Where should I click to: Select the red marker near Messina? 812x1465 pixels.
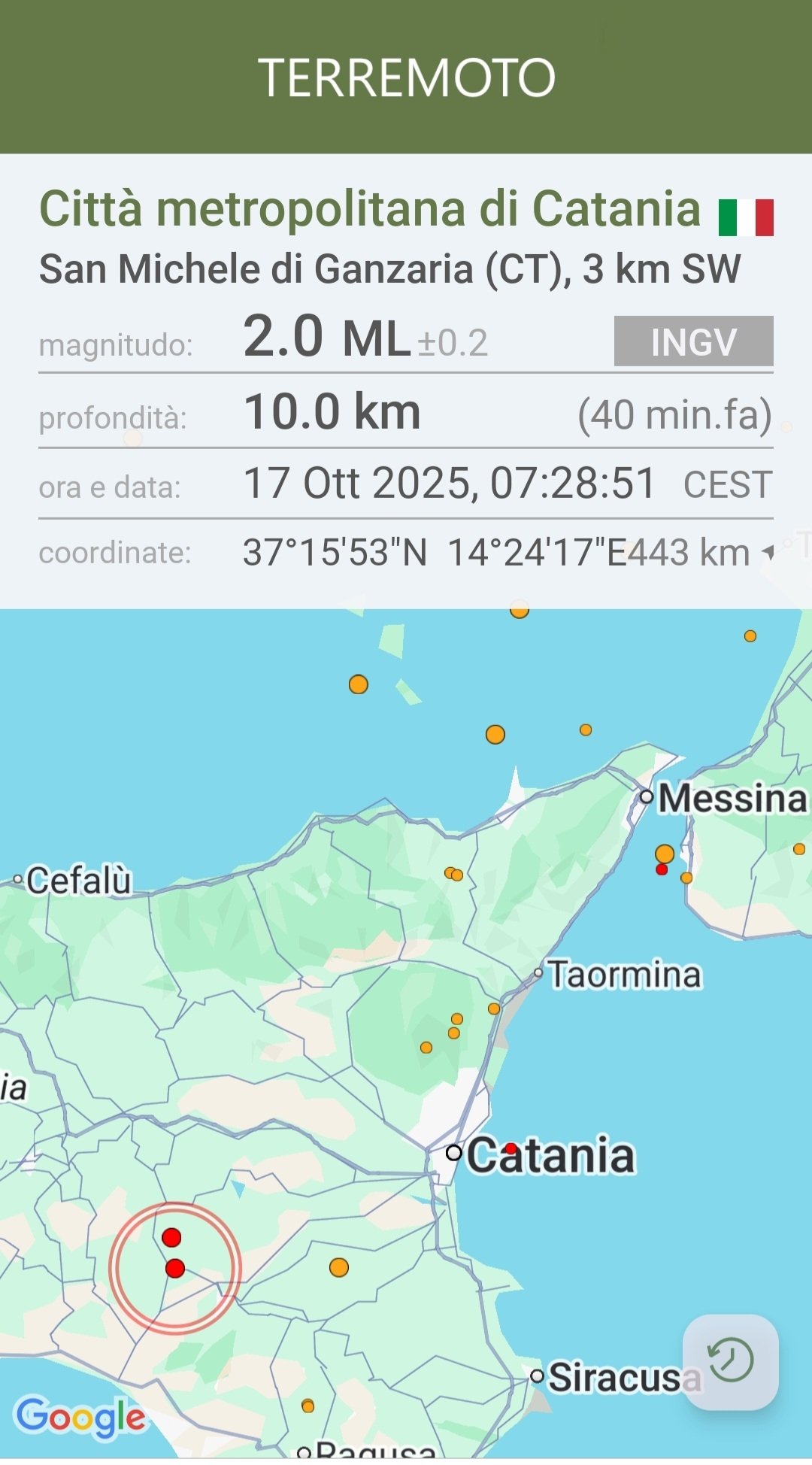[x=662, y=869]
